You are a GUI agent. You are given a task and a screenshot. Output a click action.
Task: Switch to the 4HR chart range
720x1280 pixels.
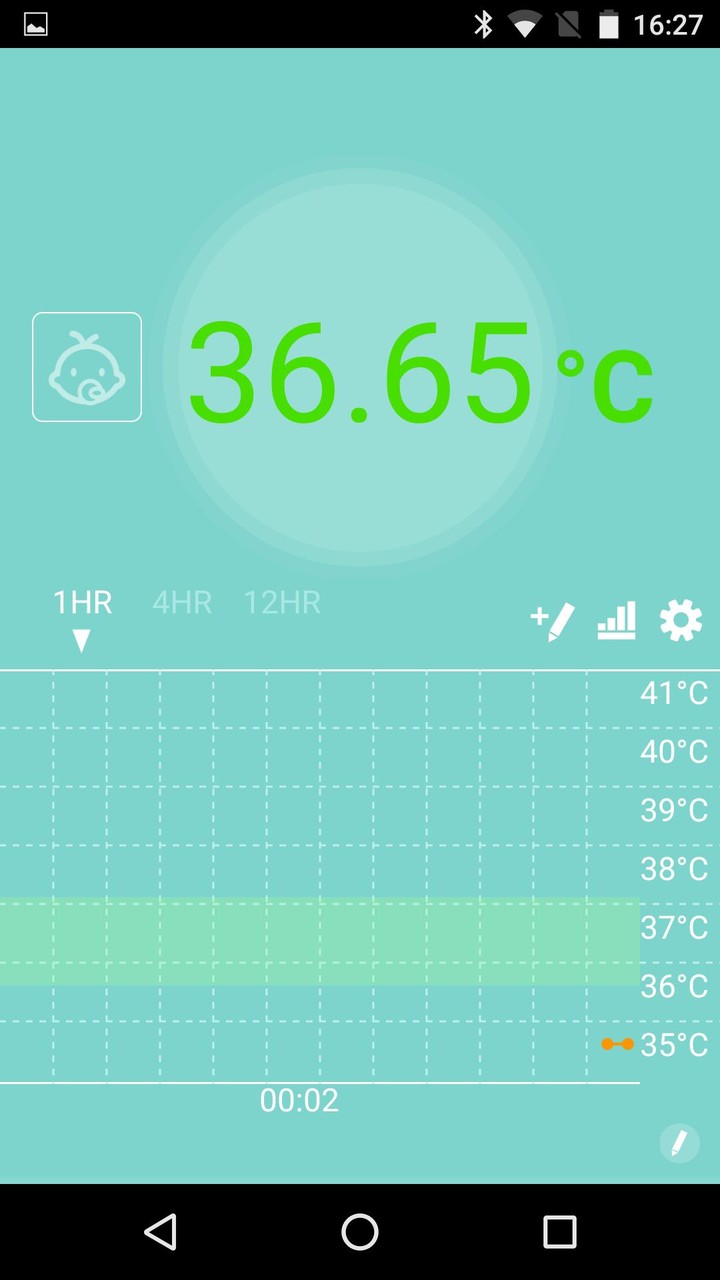(x=182, y=603)
